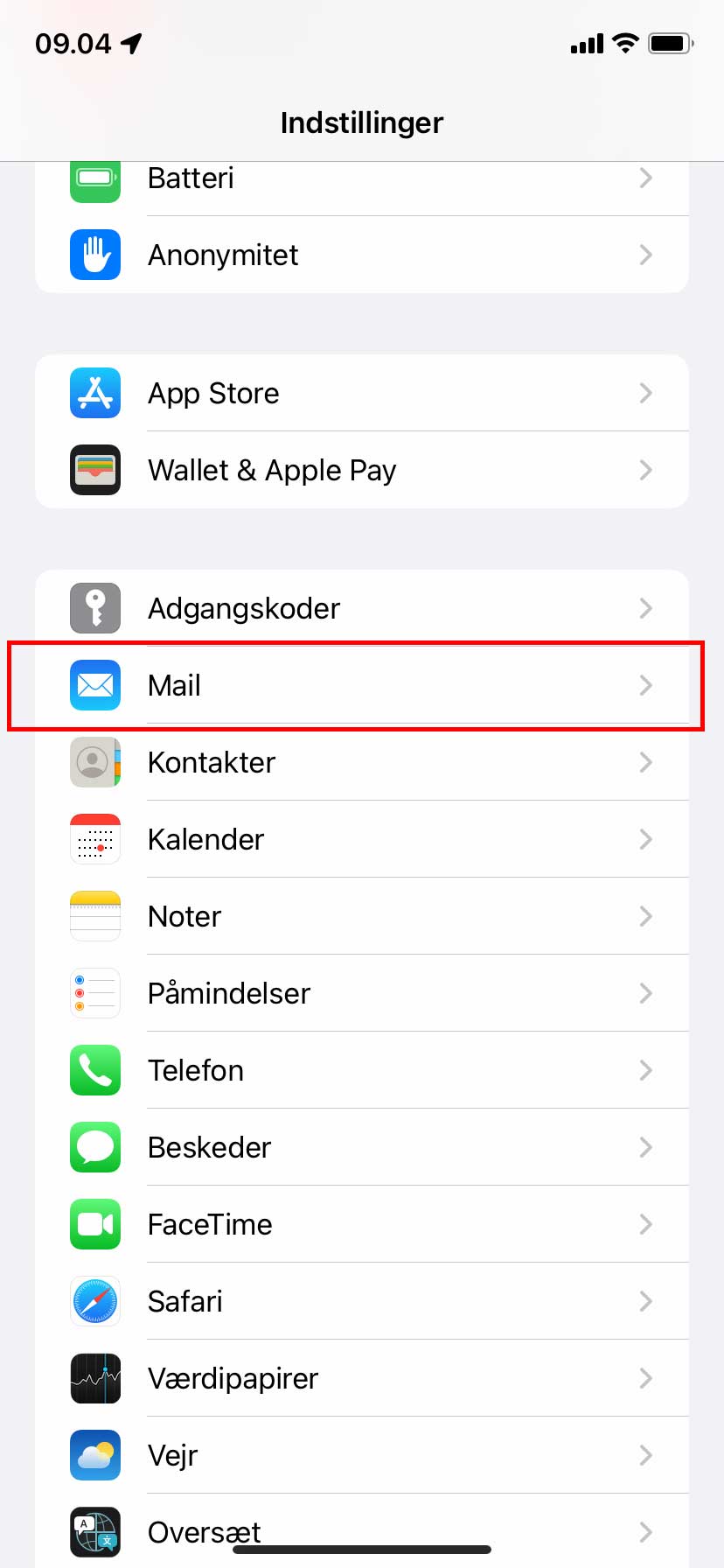The image size is (724, 1568).
Task: Open Kontakter settings
Action: point(362,762)
